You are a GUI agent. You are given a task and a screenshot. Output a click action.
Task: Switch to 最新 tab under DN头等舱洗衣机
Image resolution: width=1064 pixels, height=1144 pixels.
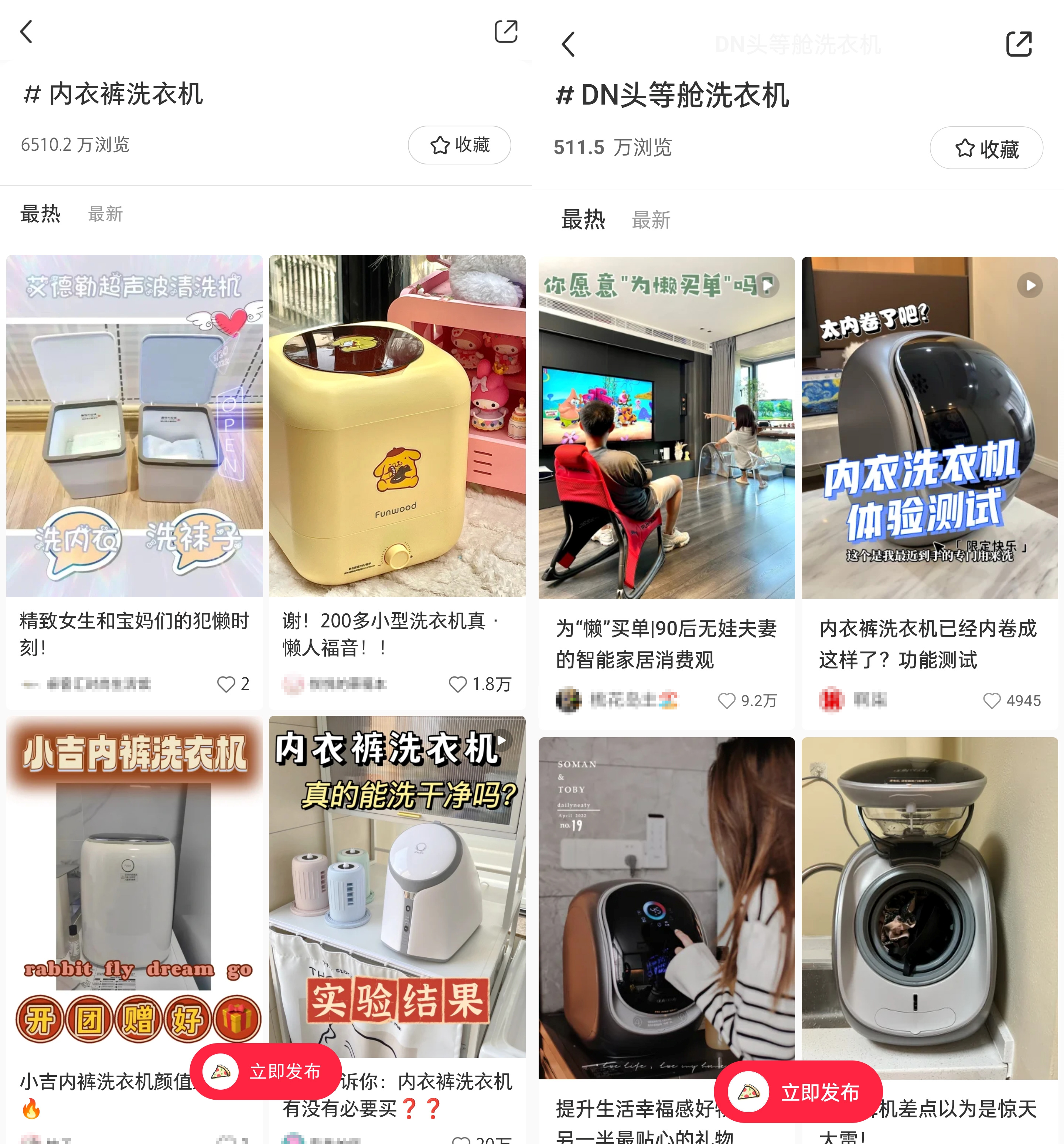(651, 220)
